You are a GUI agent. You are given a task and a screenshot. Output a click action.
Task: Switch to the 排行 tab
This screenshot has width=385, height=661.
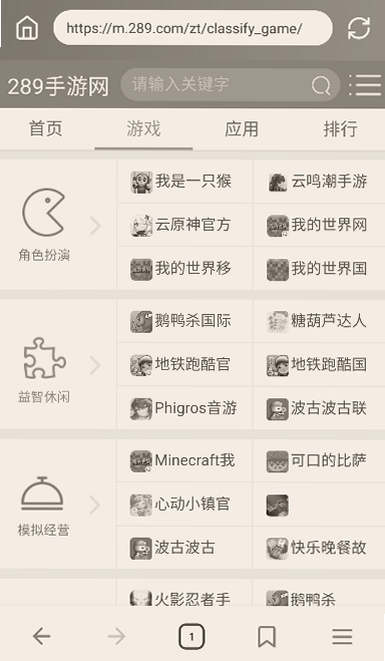point(340,129)
